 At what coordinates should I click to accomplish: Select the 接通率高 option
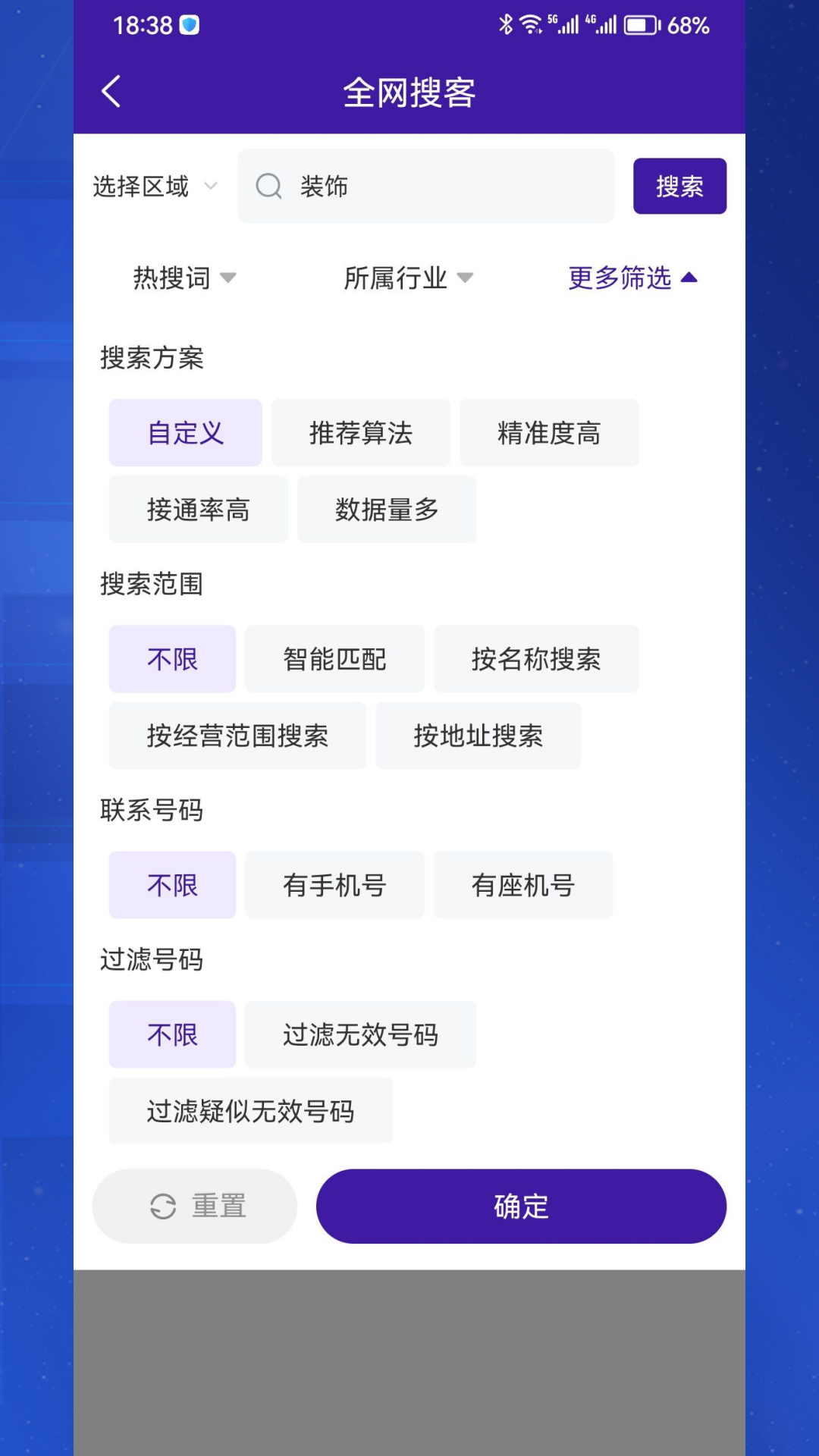pos(198,510)
